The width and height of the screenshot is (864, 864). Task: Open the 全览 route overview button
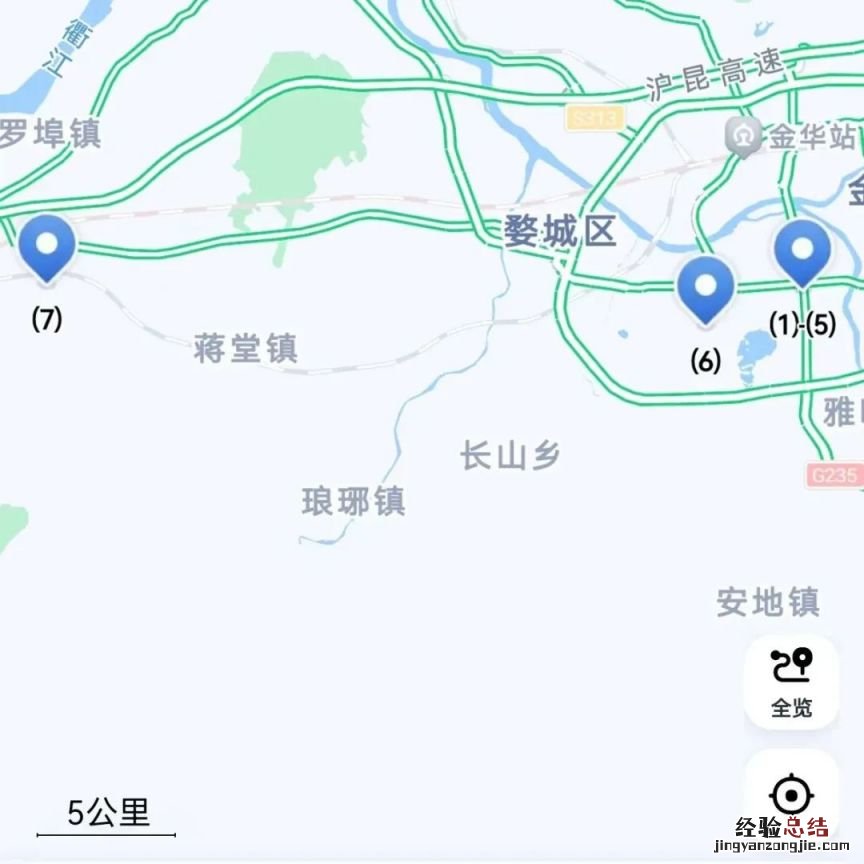coord(791,682)
